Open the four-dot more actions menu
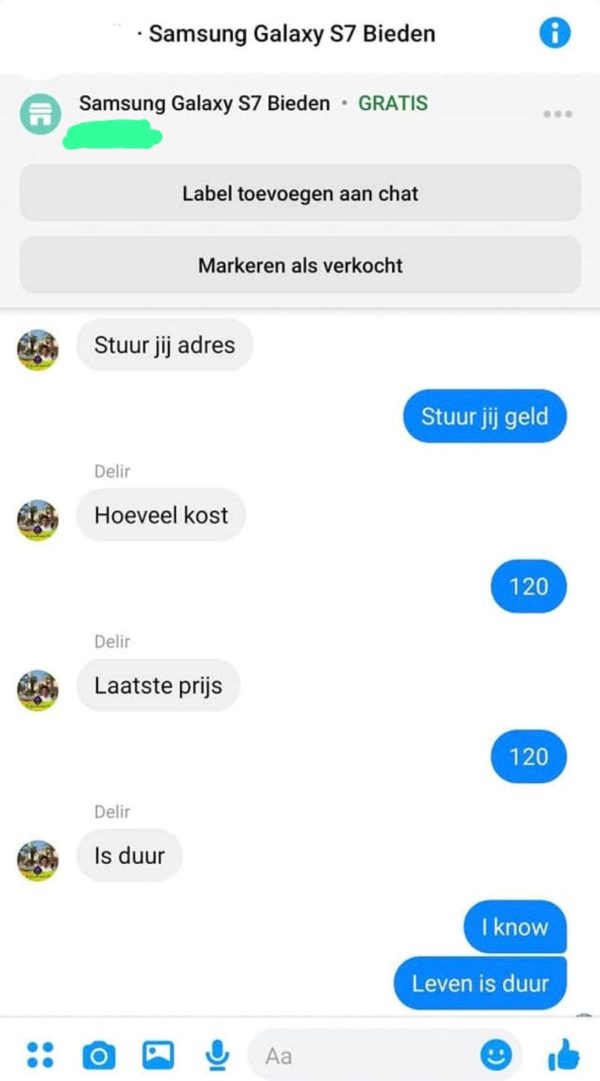Image resolution: width=600 pixels, height=1081 pixels. coord(40,1053)
